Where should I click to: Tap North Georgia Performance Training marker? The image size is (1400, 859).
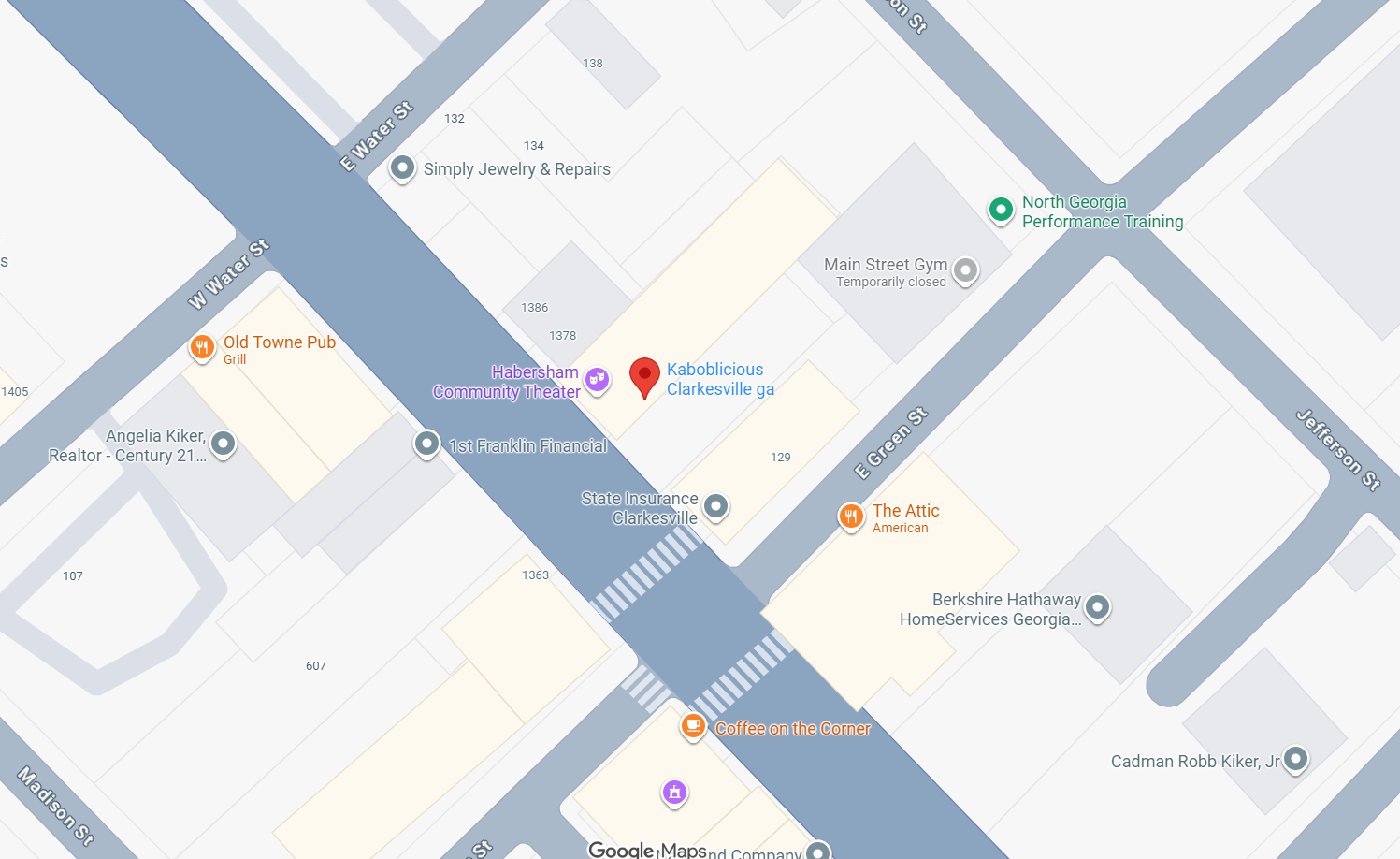(1001, 210)
